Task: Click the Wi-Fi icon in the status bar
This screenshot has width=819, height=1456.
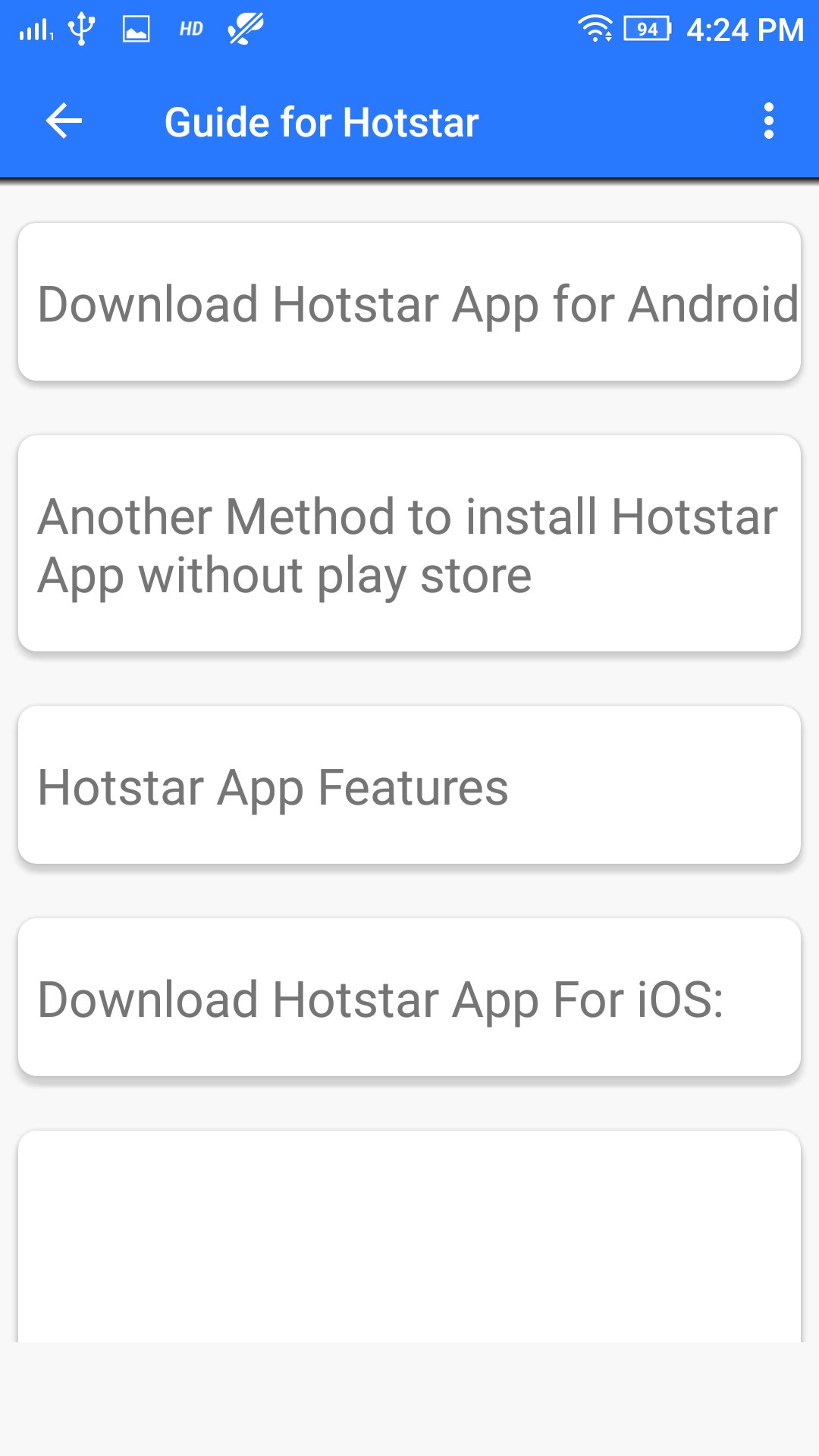Action: 595,29
